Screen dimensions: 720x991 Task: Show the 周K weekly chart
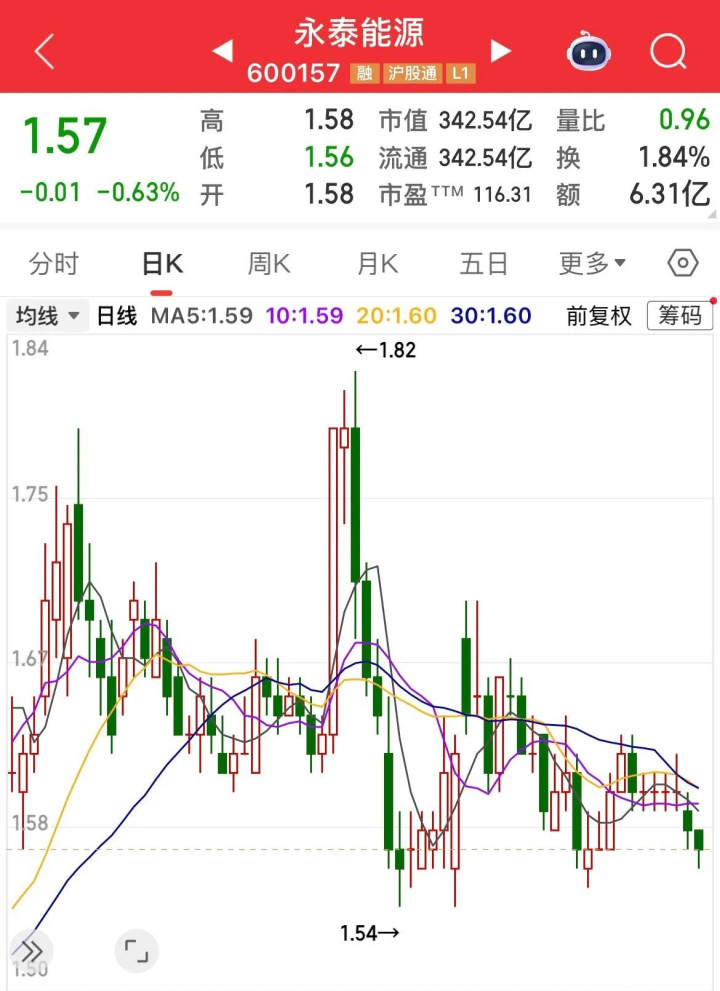coord(269,264)
